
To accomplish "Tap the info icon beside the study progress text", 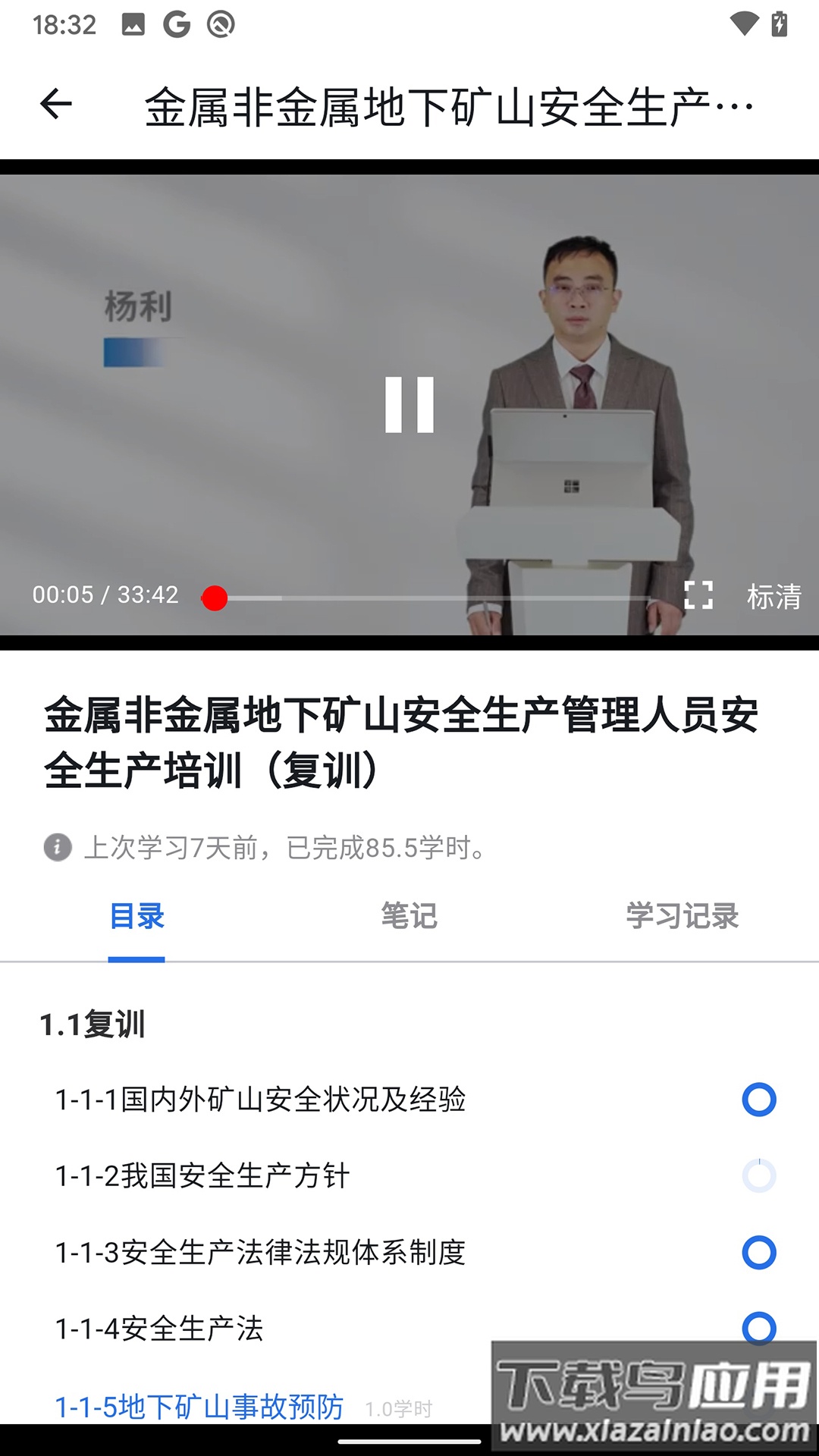I will 55,848.
